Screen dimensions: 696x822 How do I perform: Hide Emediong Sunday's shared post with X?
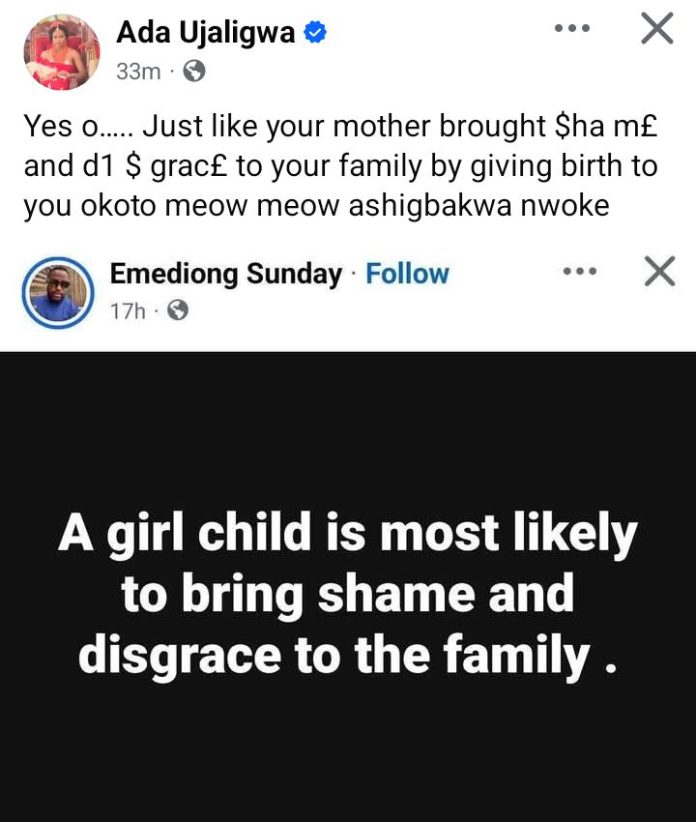click(x=658, y=272)
